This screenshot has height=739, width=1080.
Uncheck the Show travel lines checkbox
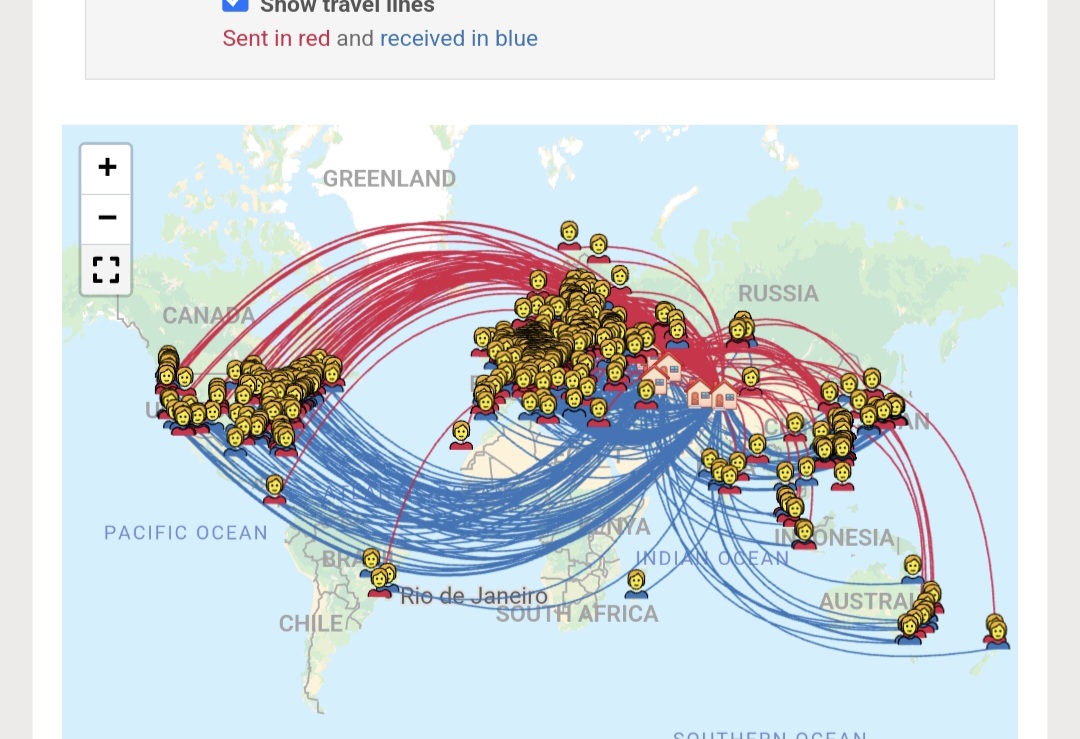pyautogui.click(x=235, y=4)
